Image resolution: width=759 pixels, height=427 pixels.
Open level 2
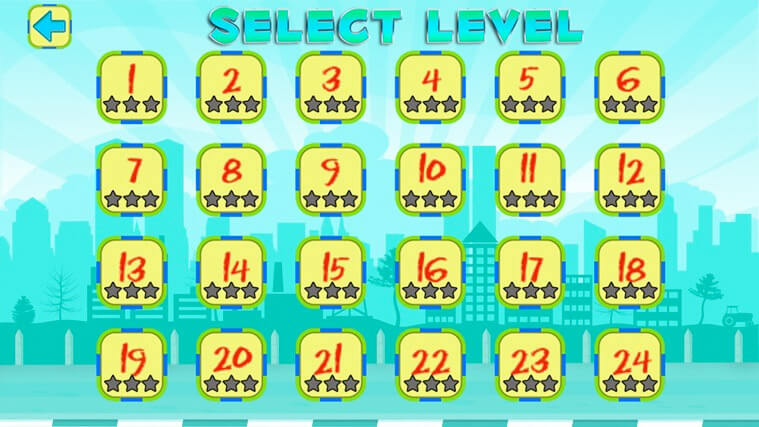[231, 87]
